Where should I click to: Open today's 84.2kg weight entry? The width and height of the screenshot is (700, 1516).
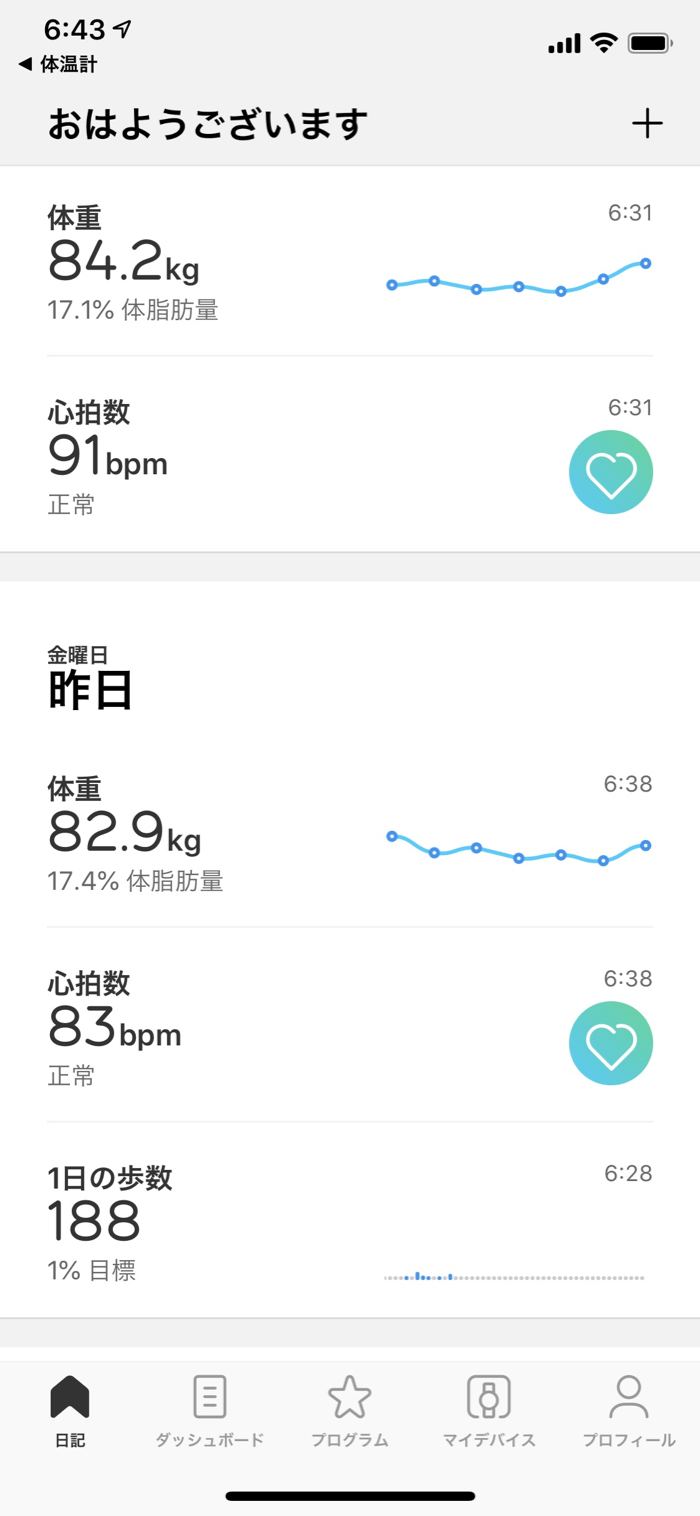(350, 262)
